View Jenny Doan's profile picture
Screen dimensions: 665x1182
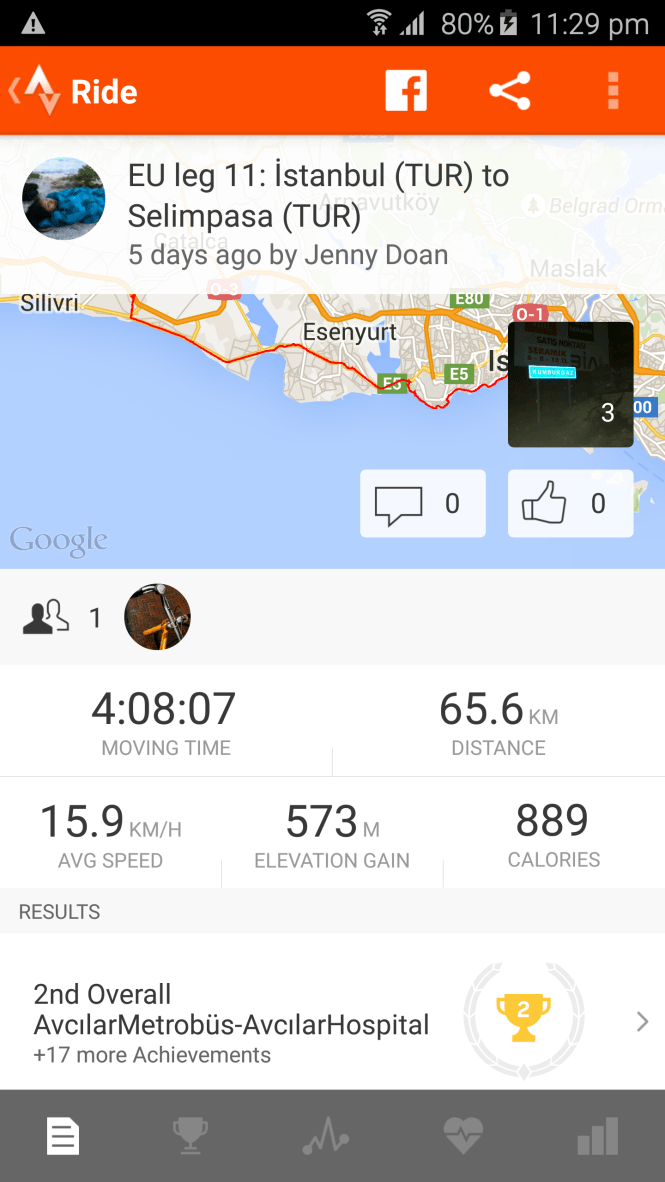(64, 198)
